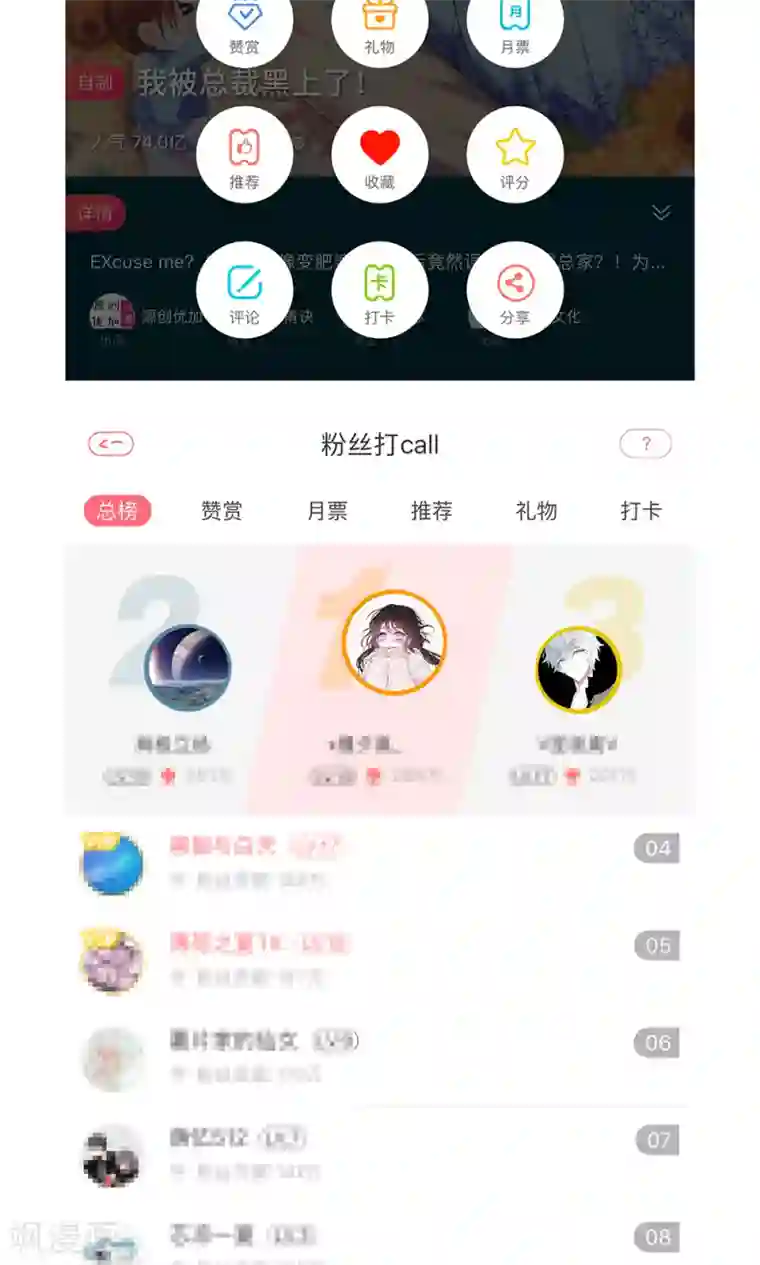Image resolution: width=760 pixels, height=1265 pixels.
Task: Select the 打卡 check-in card icon
Action: click(379, 290)
